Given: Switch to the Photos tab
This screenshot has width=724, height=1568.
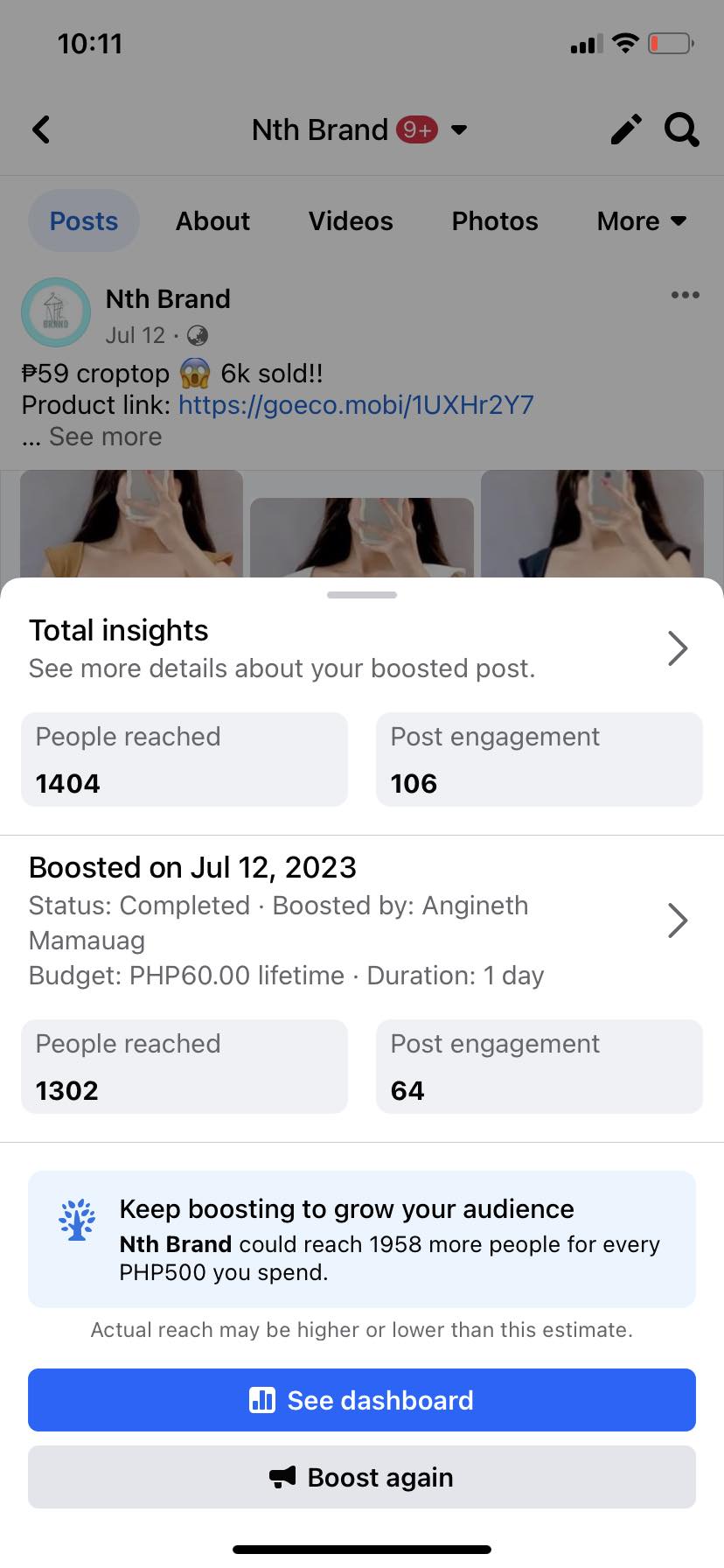Looking at the screenshot, I should click(495, 221).
